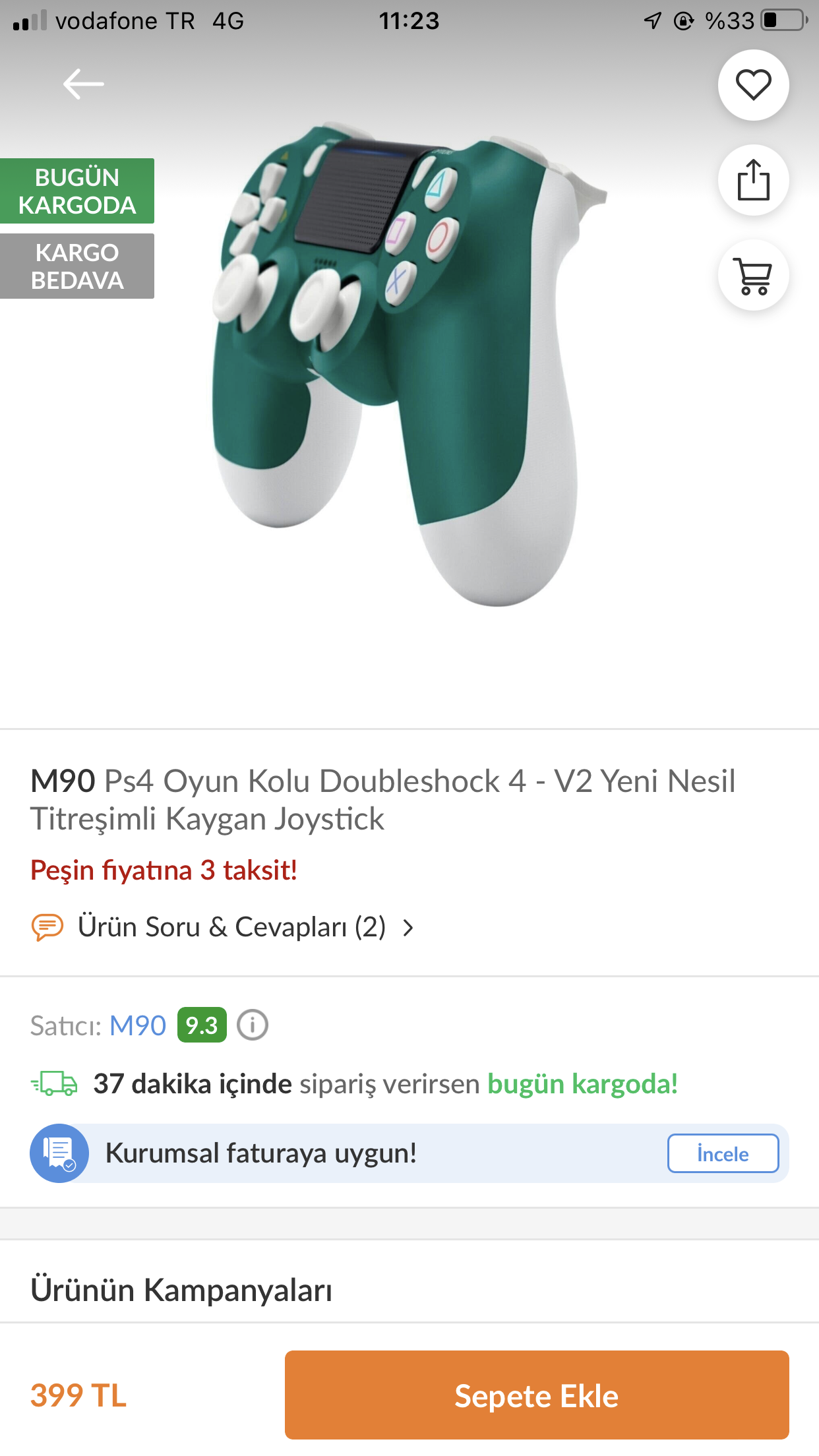This screenshot has height=1456, width=819.
Task: Open Ürün Soru & Cevapları section
Action: 231,927
